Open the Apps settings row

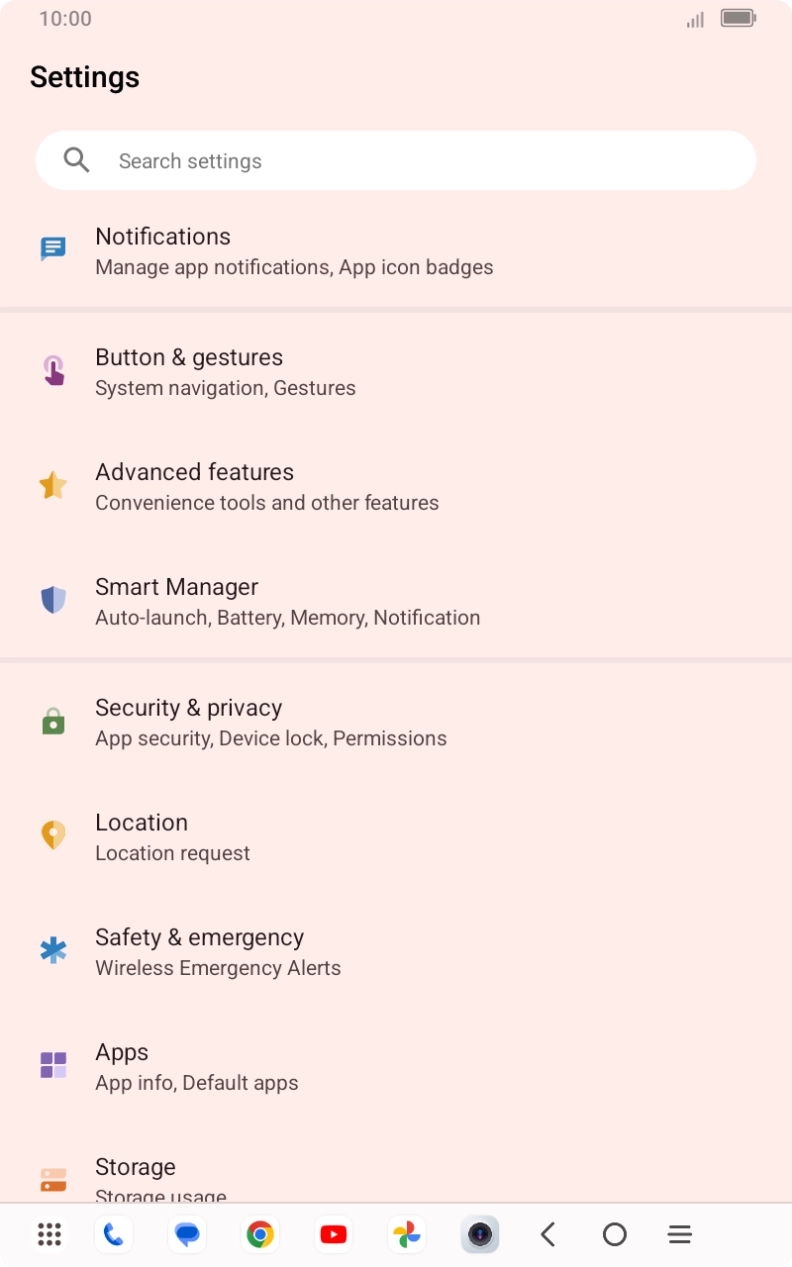point(395,1067)
